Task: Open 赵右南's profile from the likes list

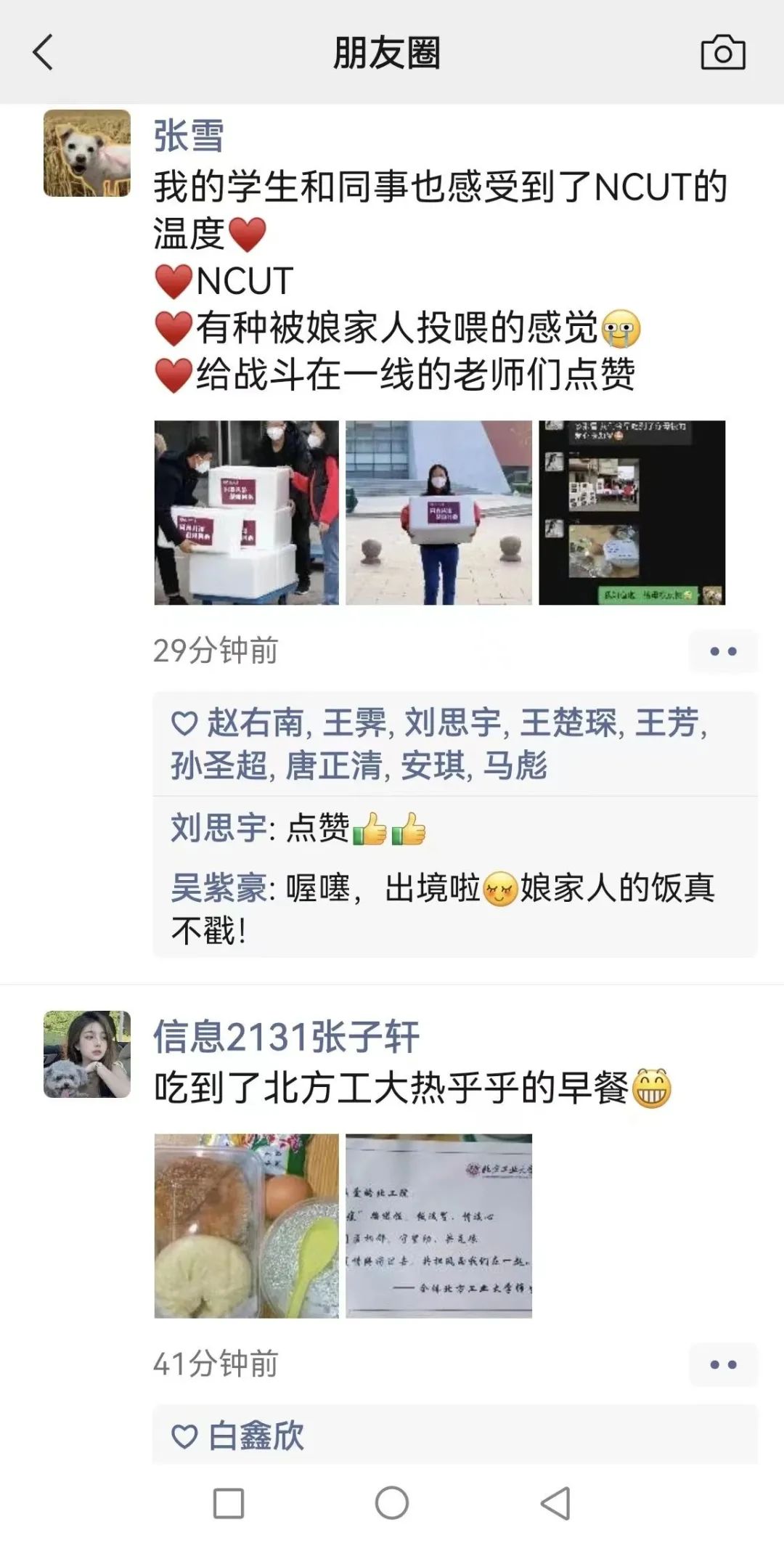Action: pos(255,723)
